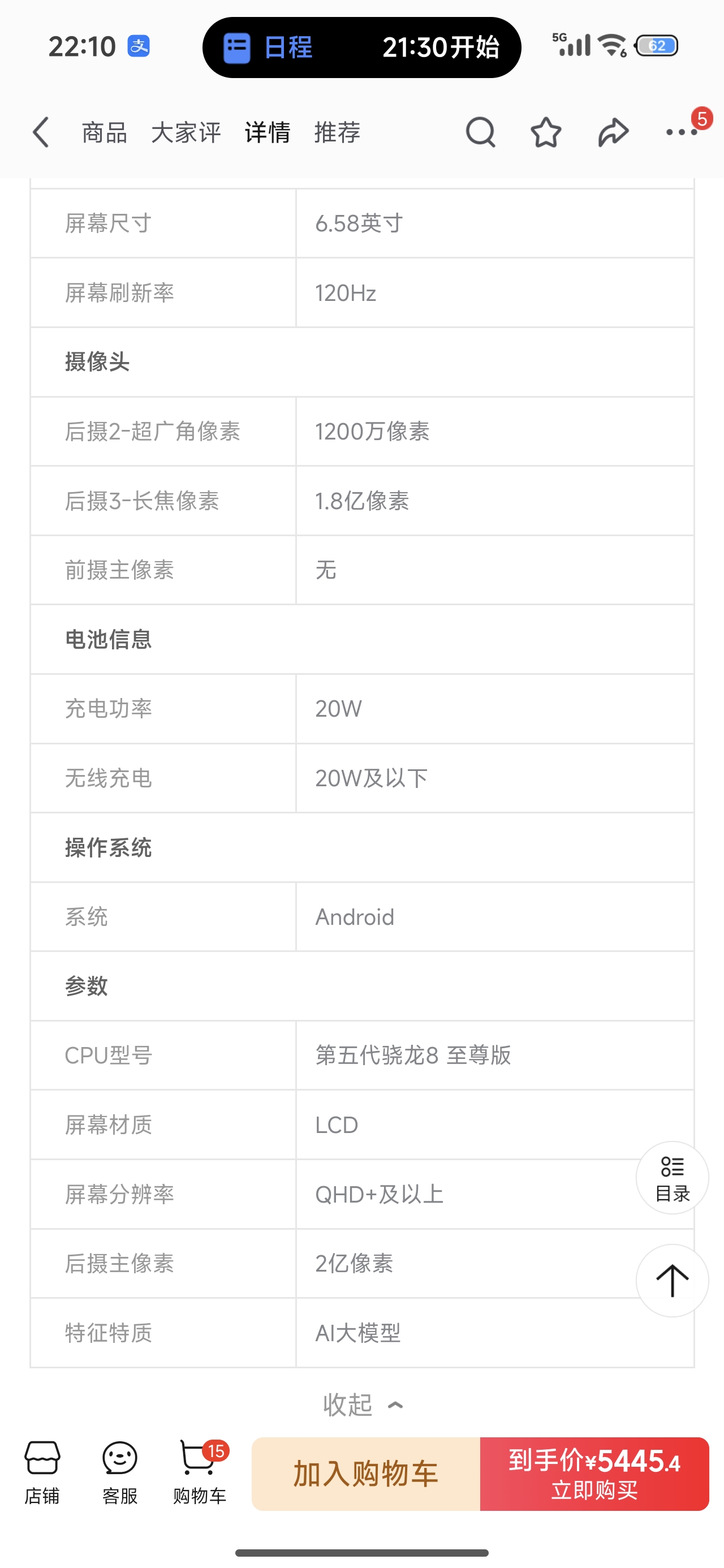Go back to the previous page
The image size is (724, 1568).
click(x=41, y=133)
